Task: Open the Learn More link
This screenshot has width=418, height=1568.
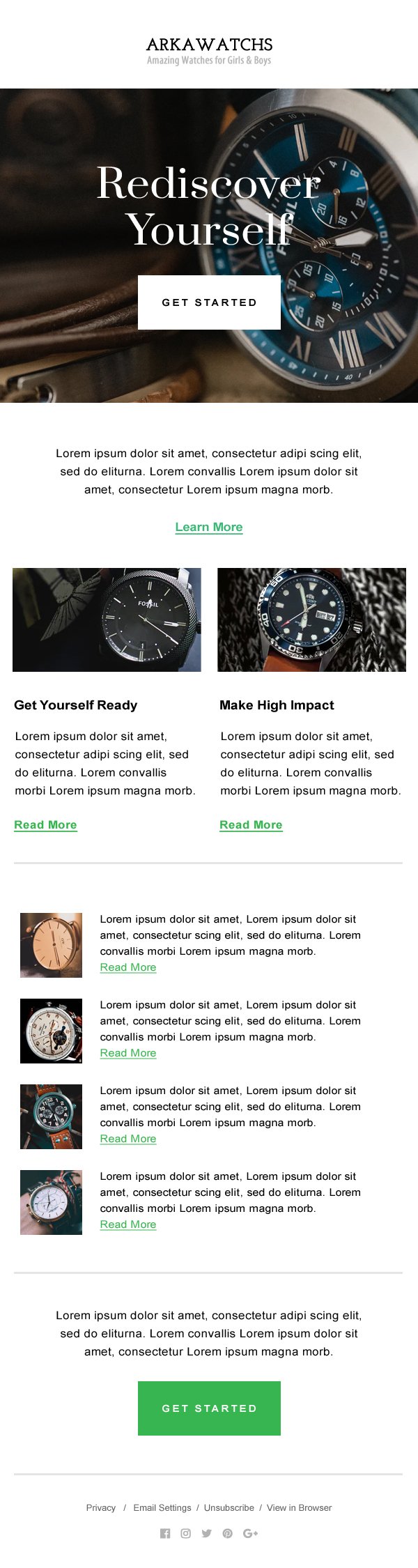Action: (209, 527)
